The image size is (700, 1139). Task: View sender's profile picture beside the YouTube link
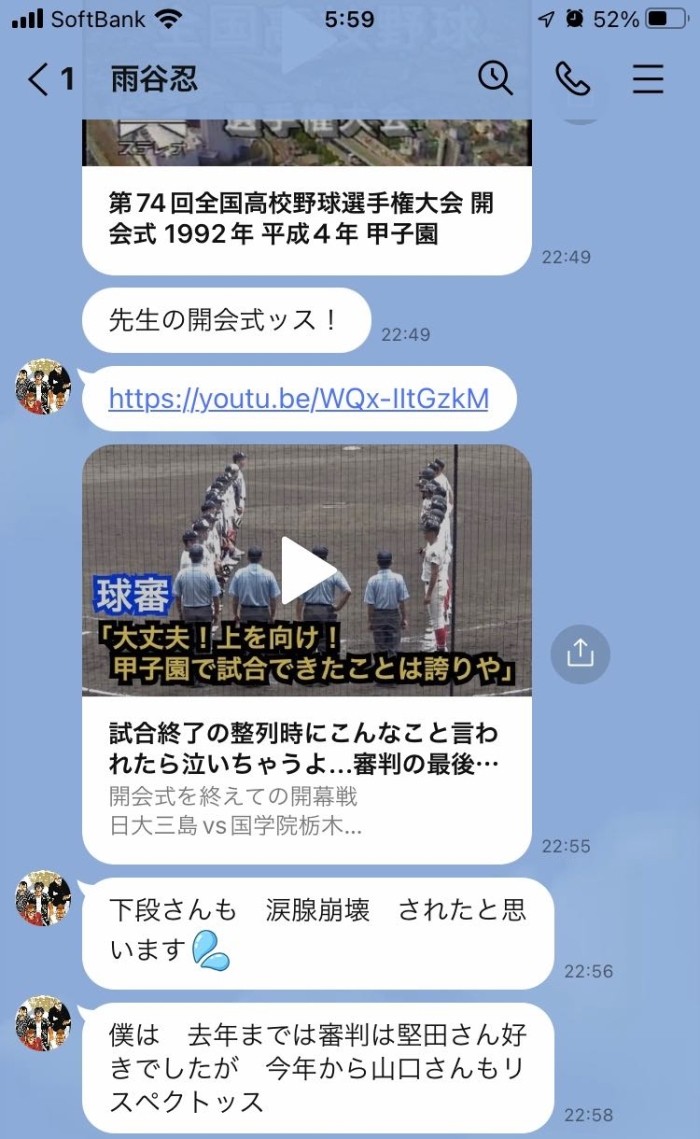pyautogui.click(x=43, y=388)
